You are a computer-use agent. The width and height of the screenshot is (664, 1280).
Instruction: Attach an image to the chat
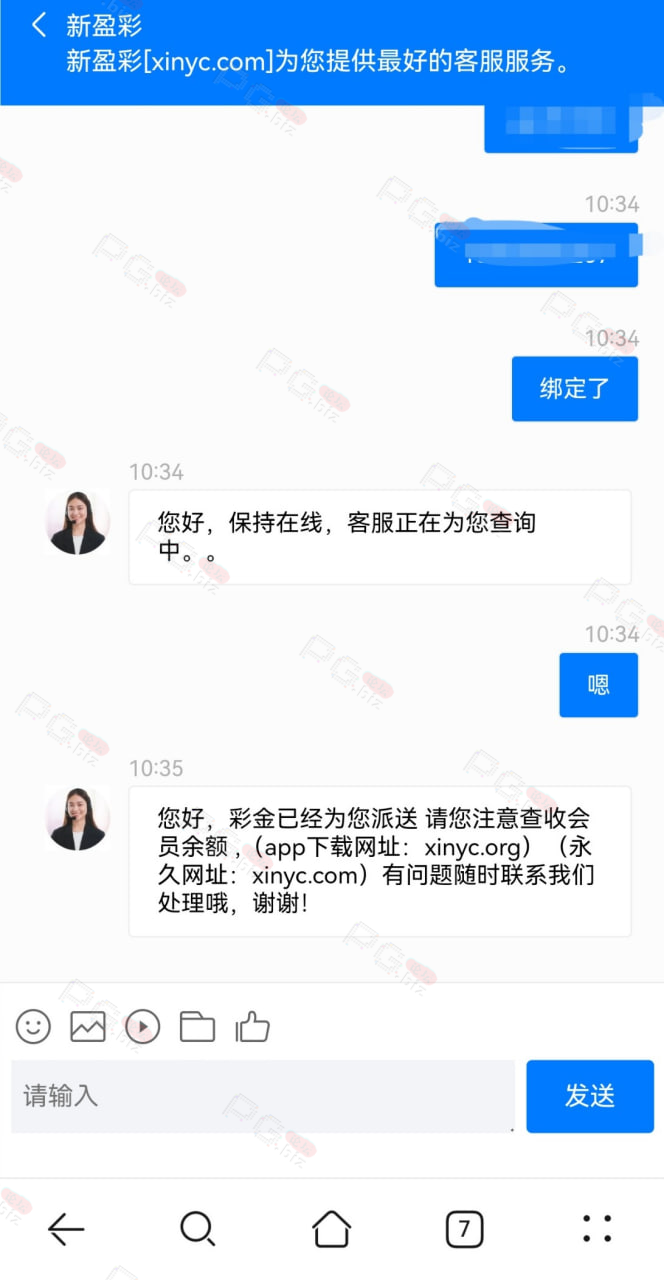tap(88, 1026)
